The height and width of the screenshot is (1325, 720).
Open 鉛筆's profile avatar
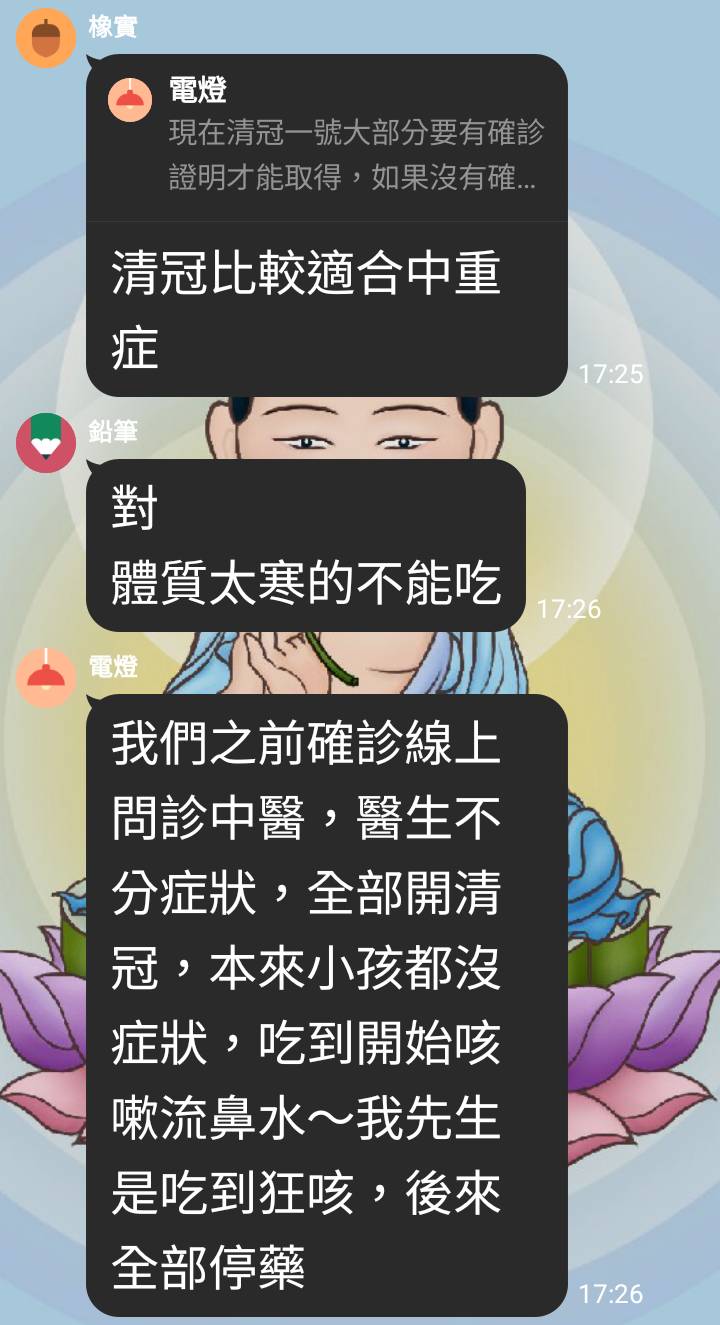click(x=46, y=442)
